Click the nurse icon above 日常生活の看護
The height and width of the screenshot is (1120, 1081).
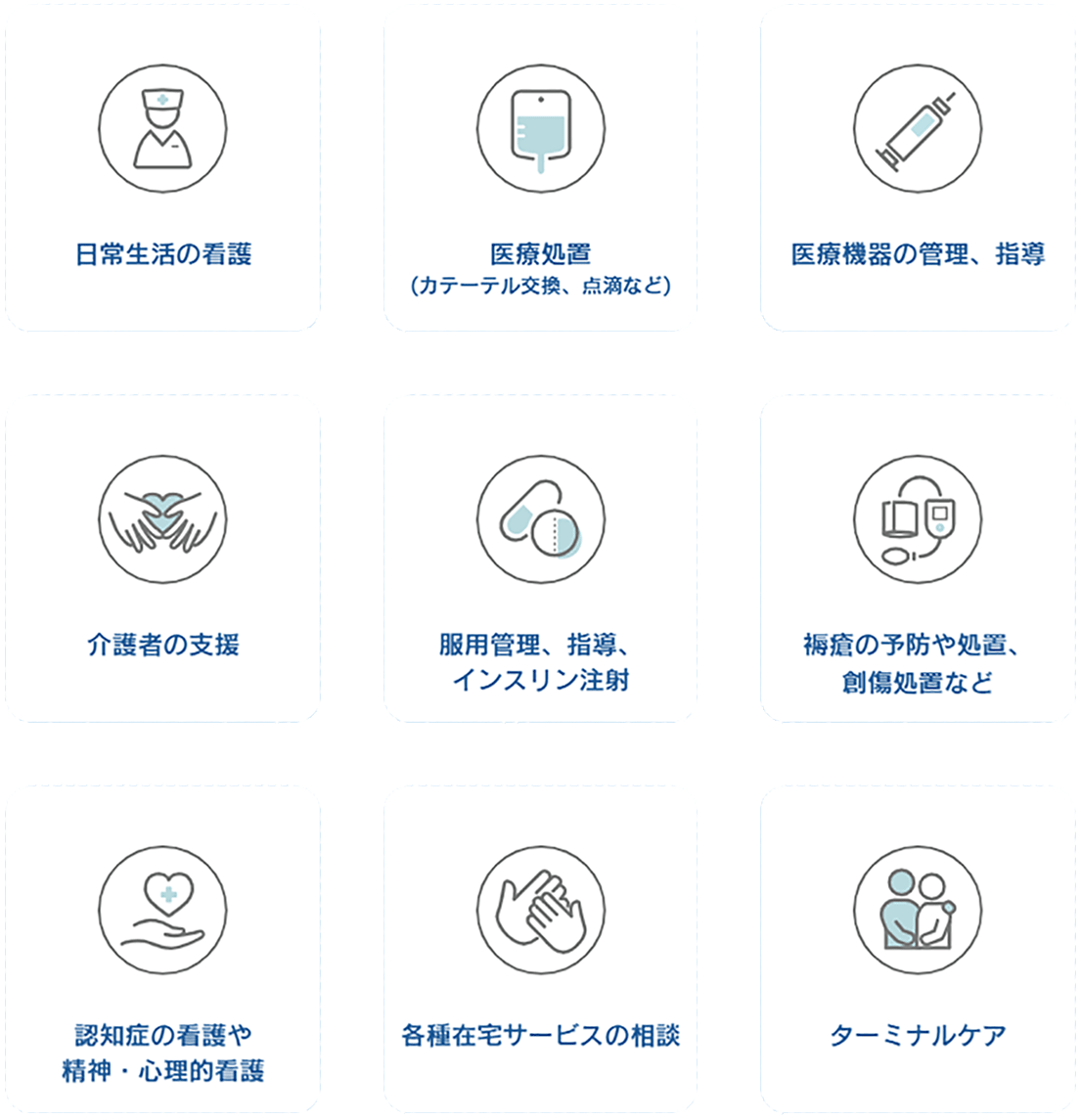[x=162, y=127]
